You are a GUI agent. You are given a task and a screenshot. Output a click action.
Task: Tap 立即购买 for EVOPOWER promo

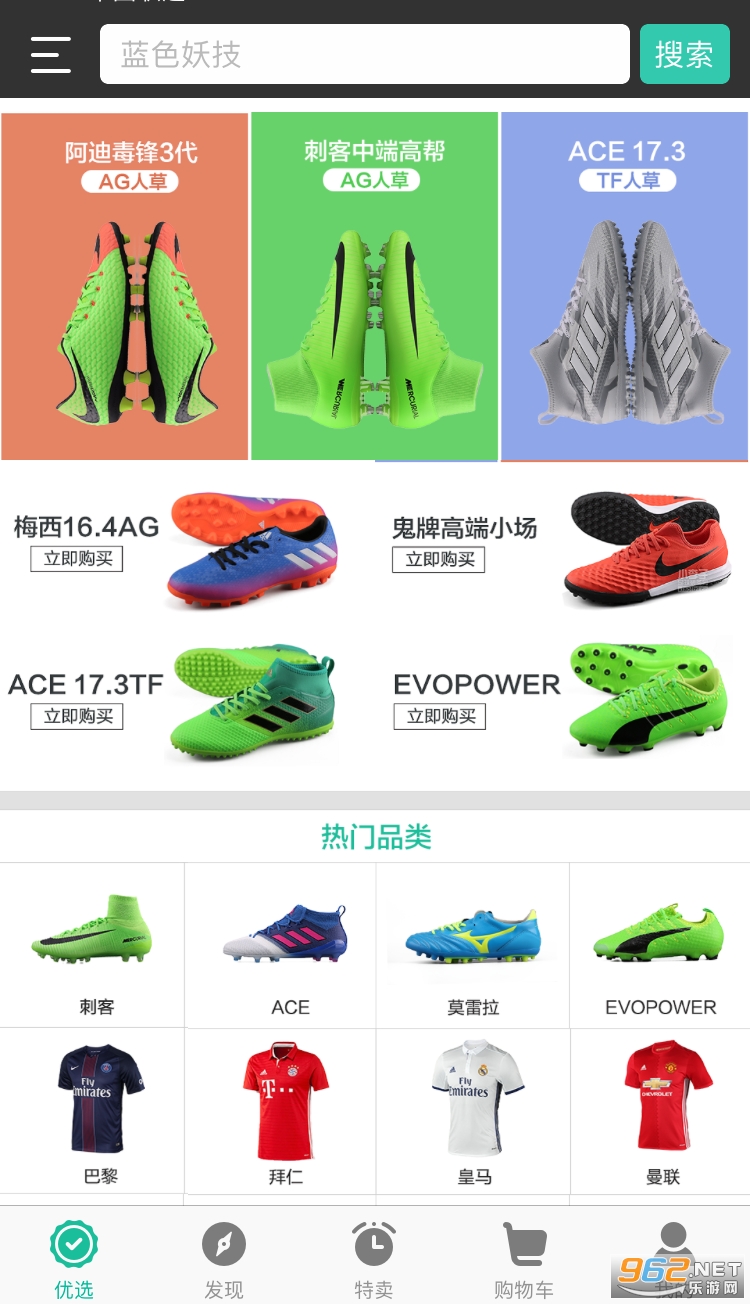pyautogui.click(x=440, y=716)
